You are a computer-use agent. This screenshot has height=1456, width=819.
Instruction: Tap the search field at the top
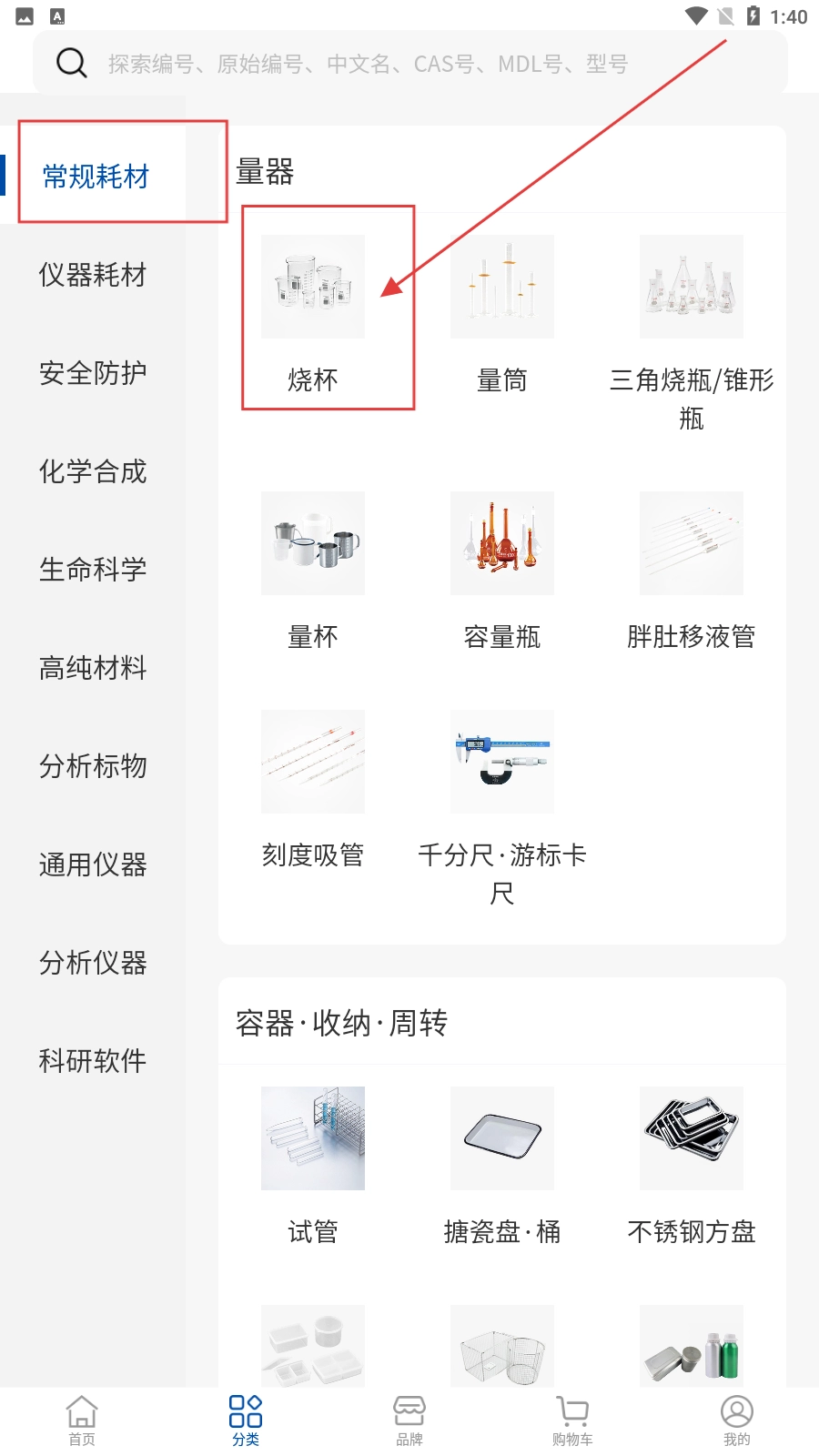pyautogui.click(x=409, y=64)
